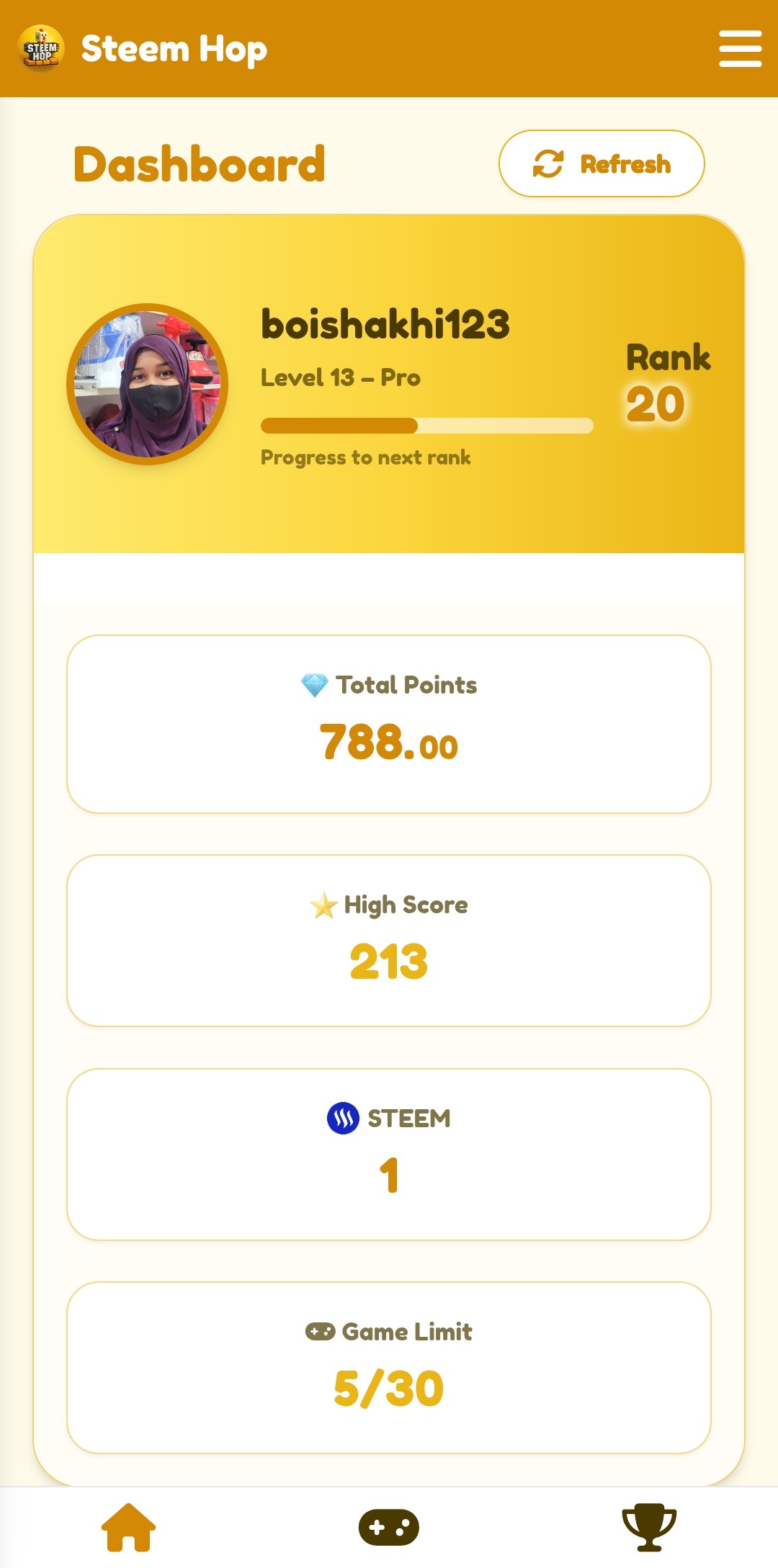Tap the Steem Hop logo
Image resolution: width=778 pixels, height=1568 pixels.
pos(41,49)
